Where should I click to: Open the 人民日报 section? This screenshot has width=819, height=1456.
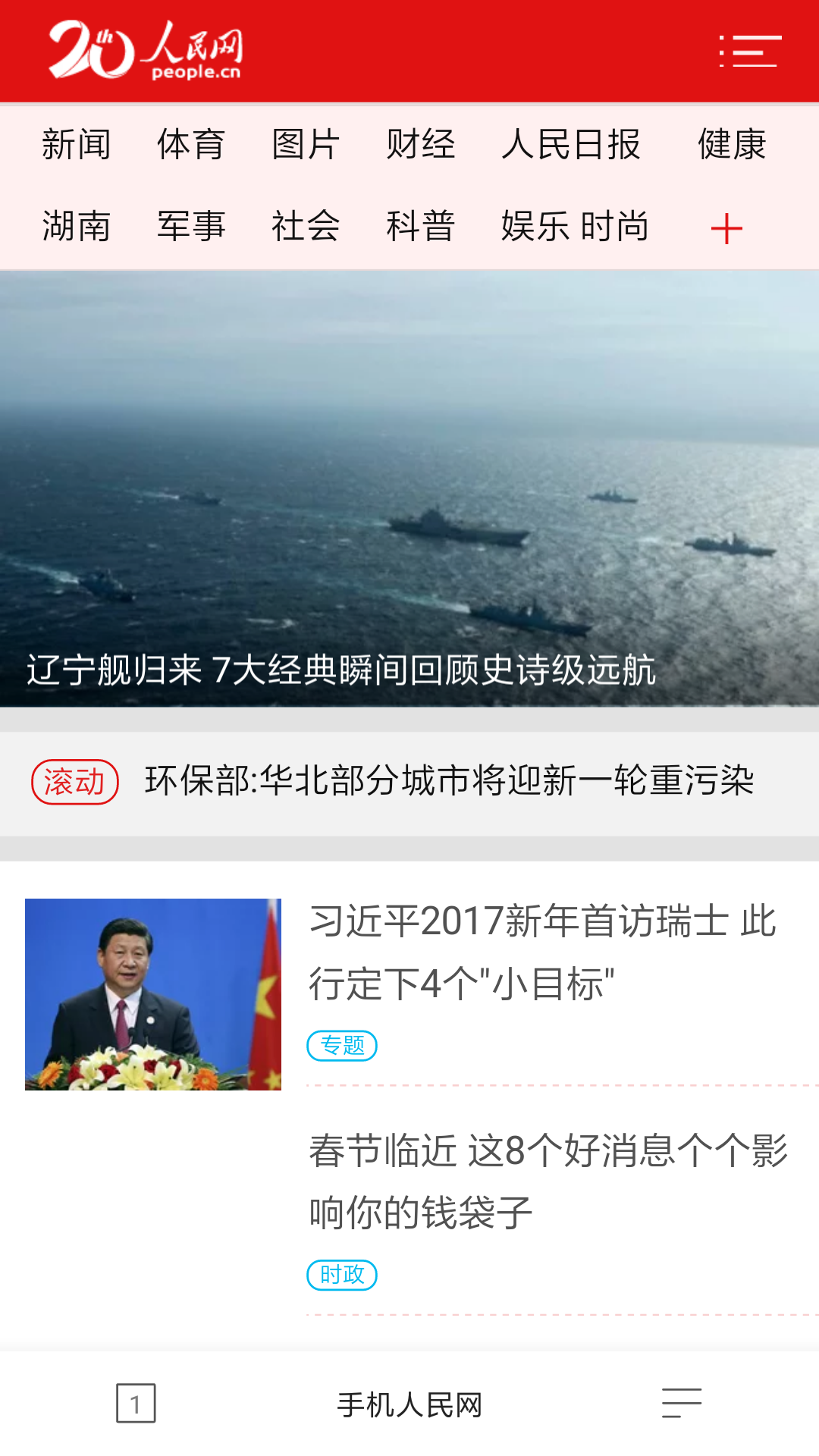click(571, 144)
